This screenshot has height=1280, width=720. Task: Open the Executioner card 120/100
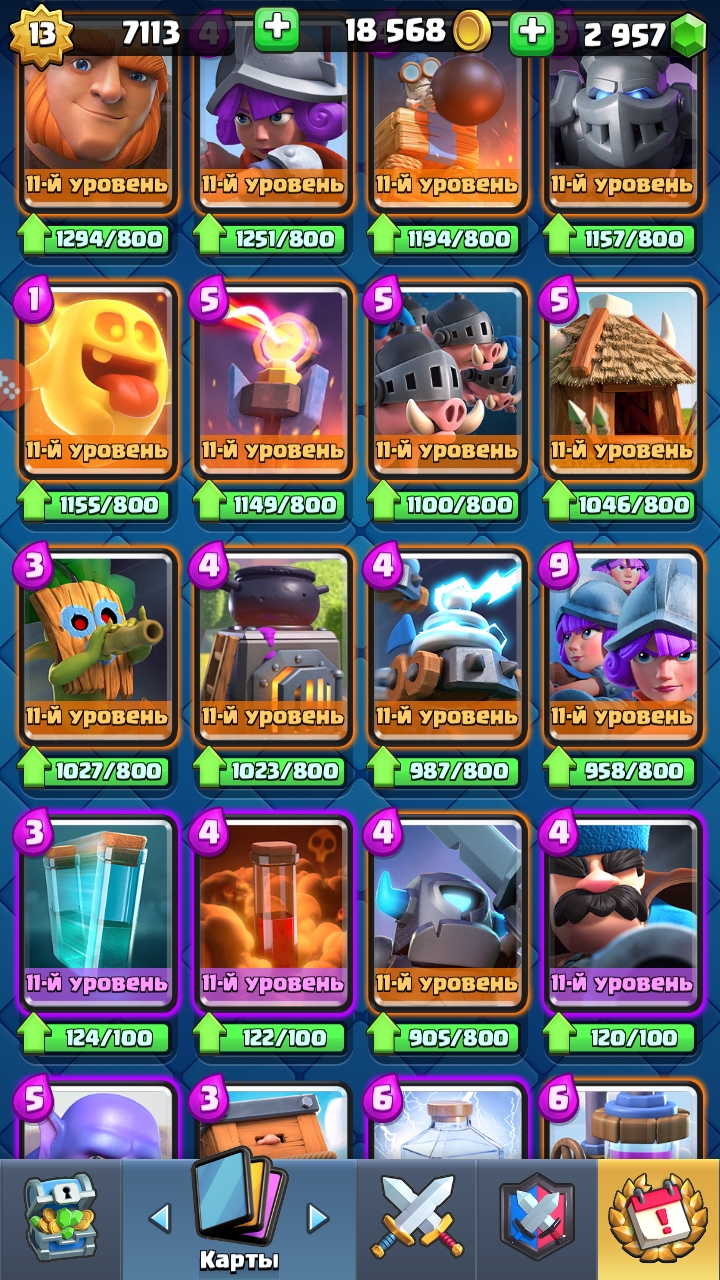[622, 915]
